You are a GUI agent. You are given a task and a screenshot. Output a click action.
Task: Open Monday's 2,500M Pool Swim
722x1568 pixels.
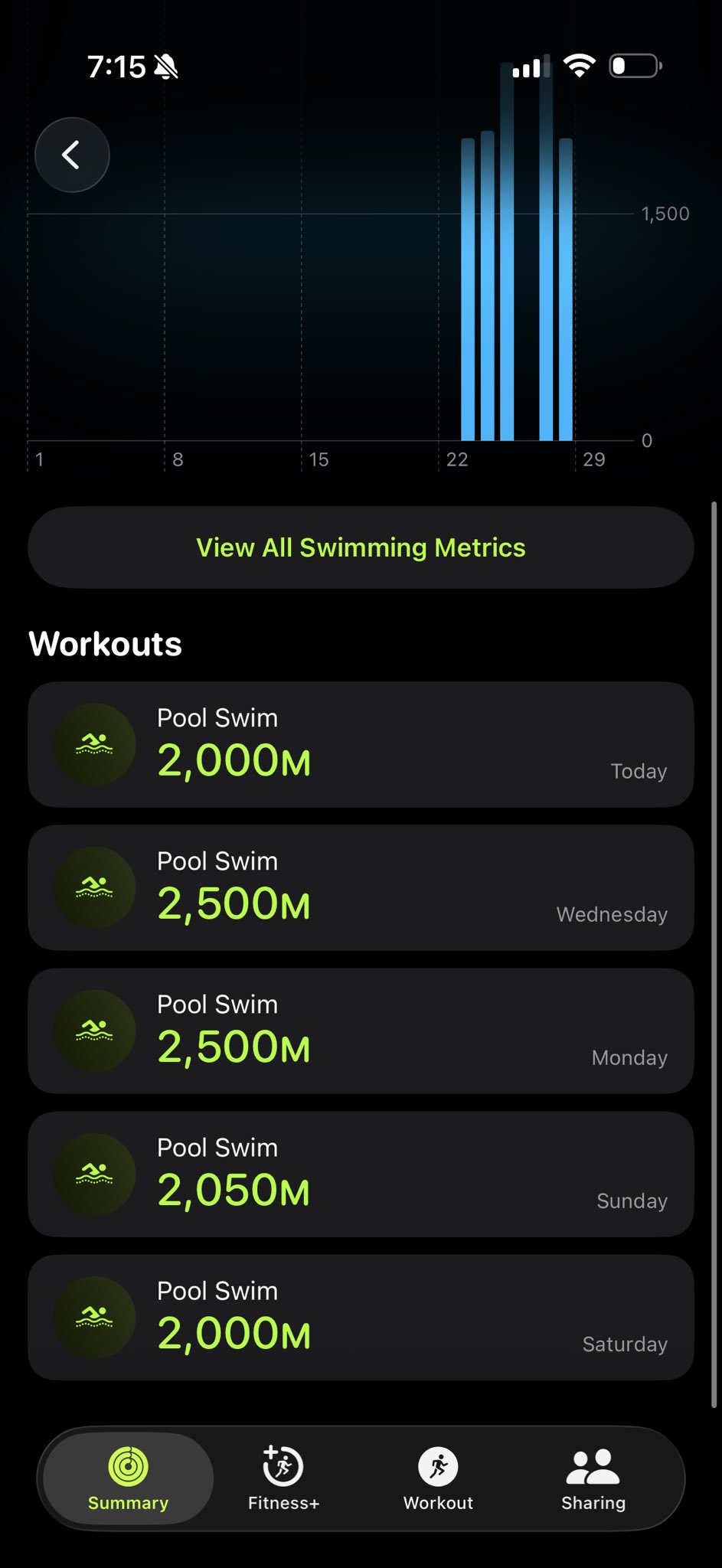361,1031
